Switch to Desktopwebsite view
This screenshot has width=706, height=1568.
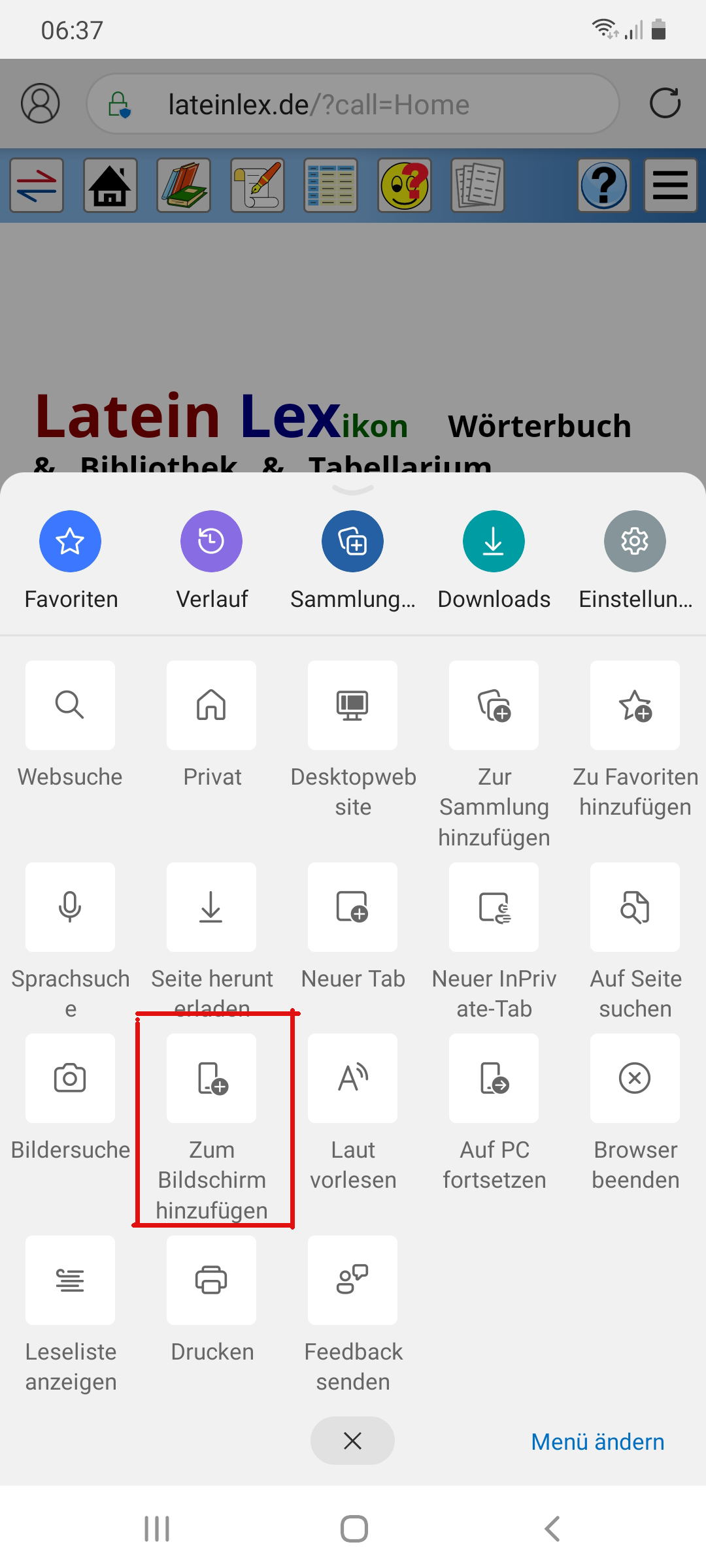[x=352, y=706]
